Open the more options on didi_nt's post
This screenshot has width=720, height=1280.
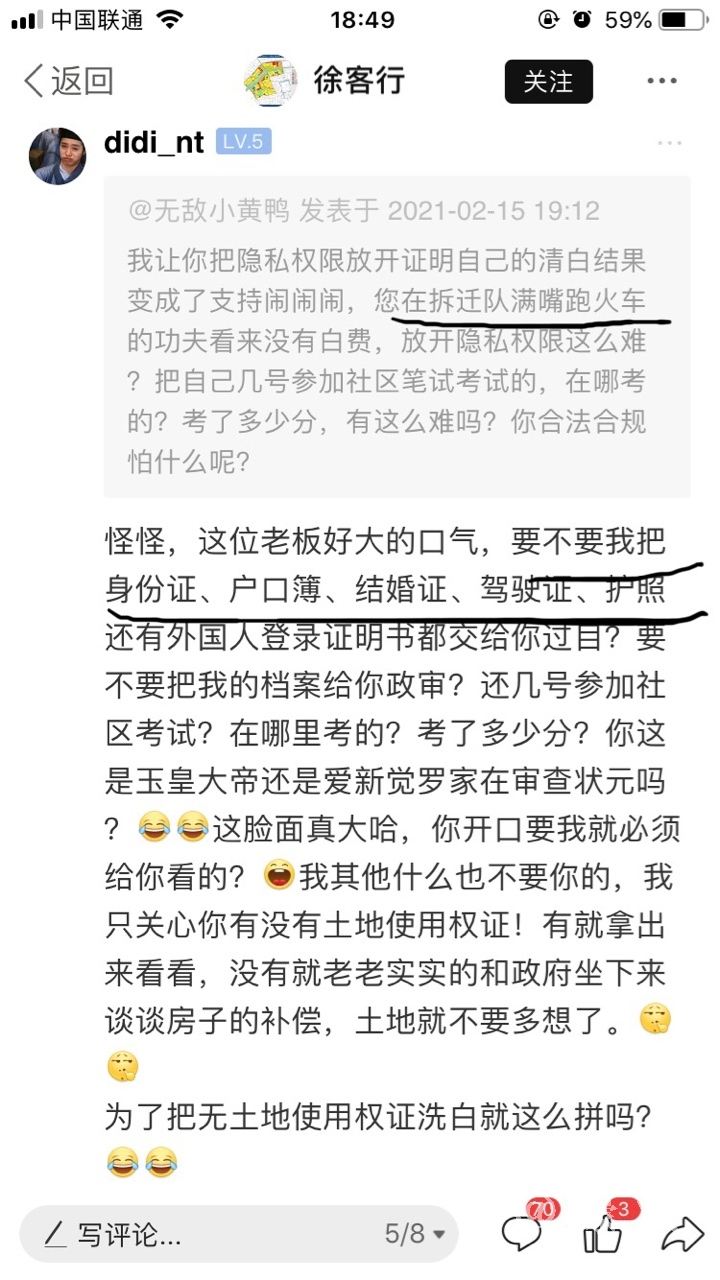[x=669, y=144]
